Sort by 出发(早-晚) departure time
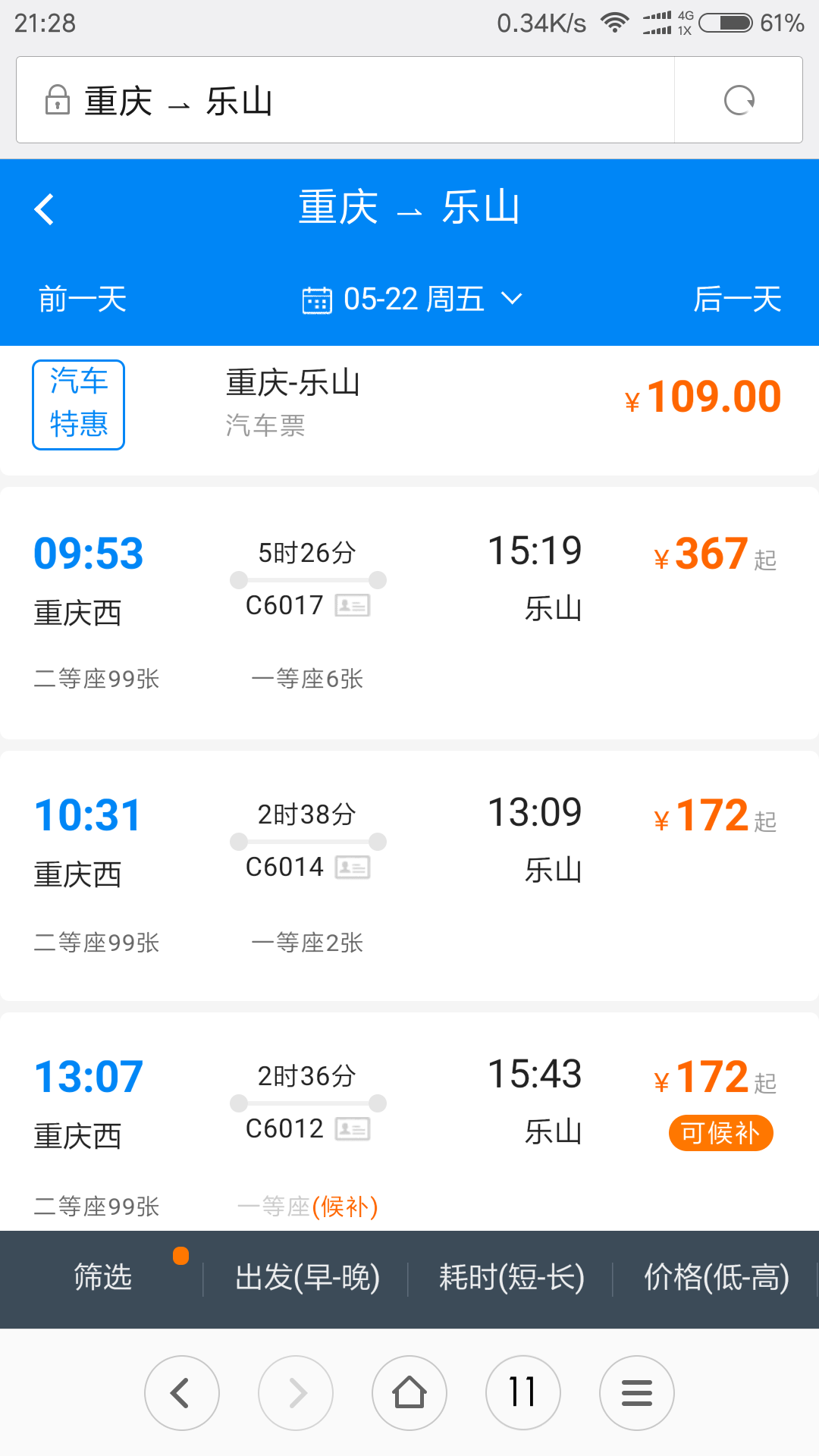819x1456 pixels. (307, 1277)
